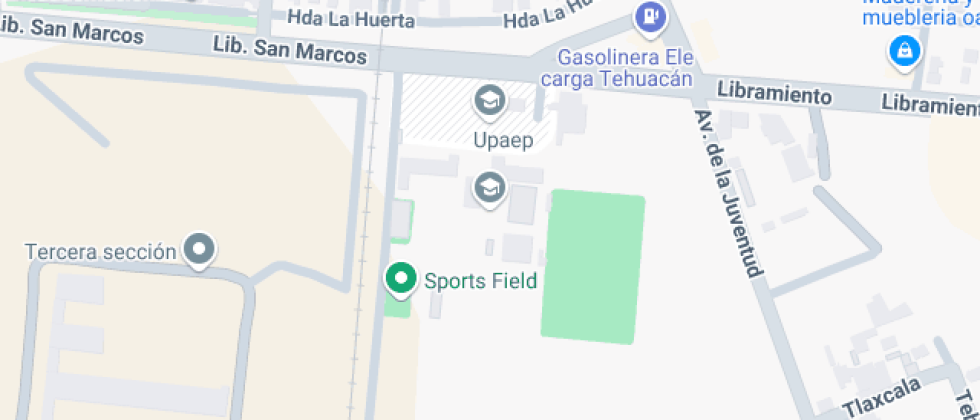
Task: Open the Tercera sección location pin
Action: [x=201, y=249]
